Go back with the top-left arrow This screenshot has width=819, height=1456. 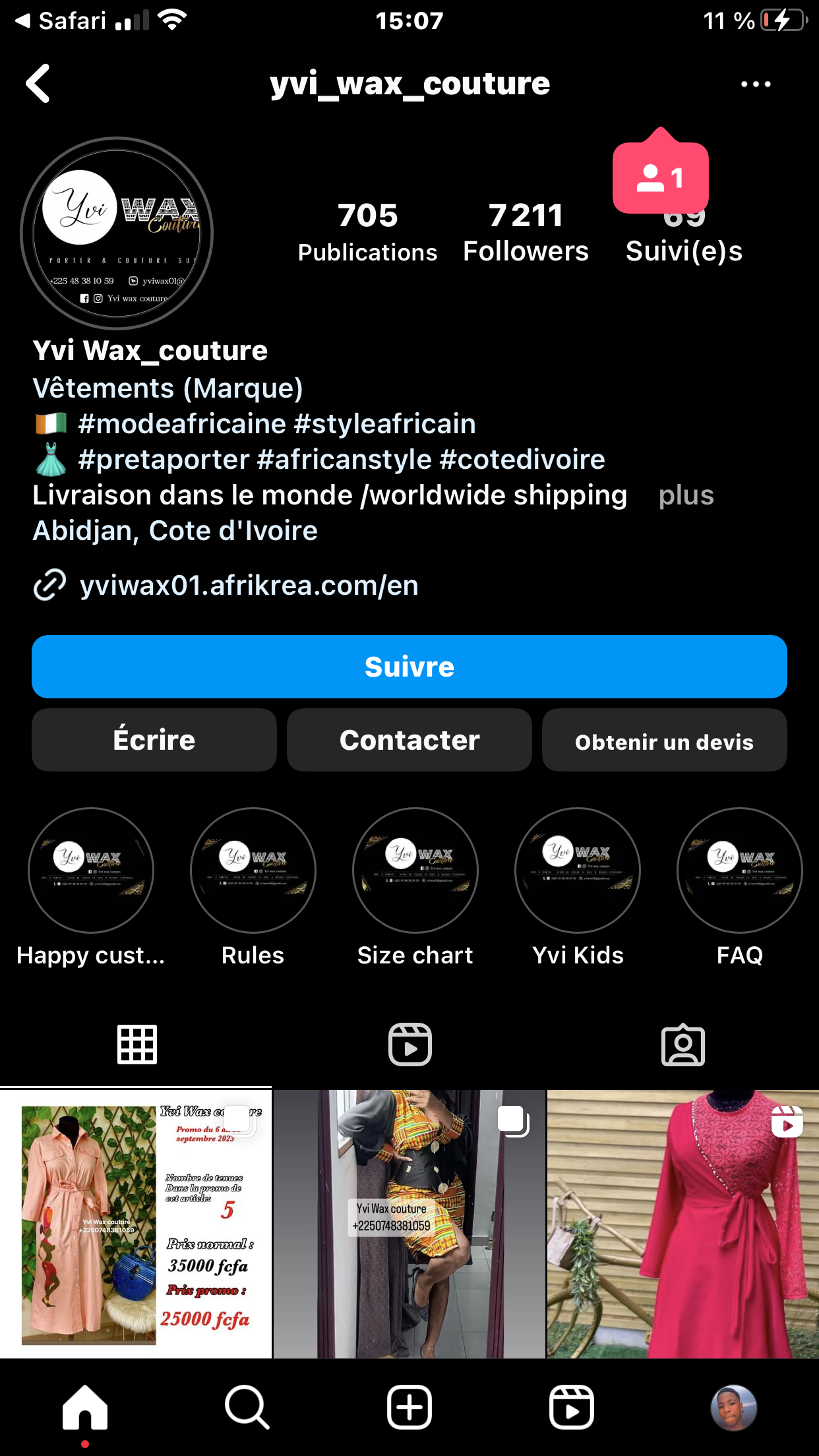[x=38, y=83]
